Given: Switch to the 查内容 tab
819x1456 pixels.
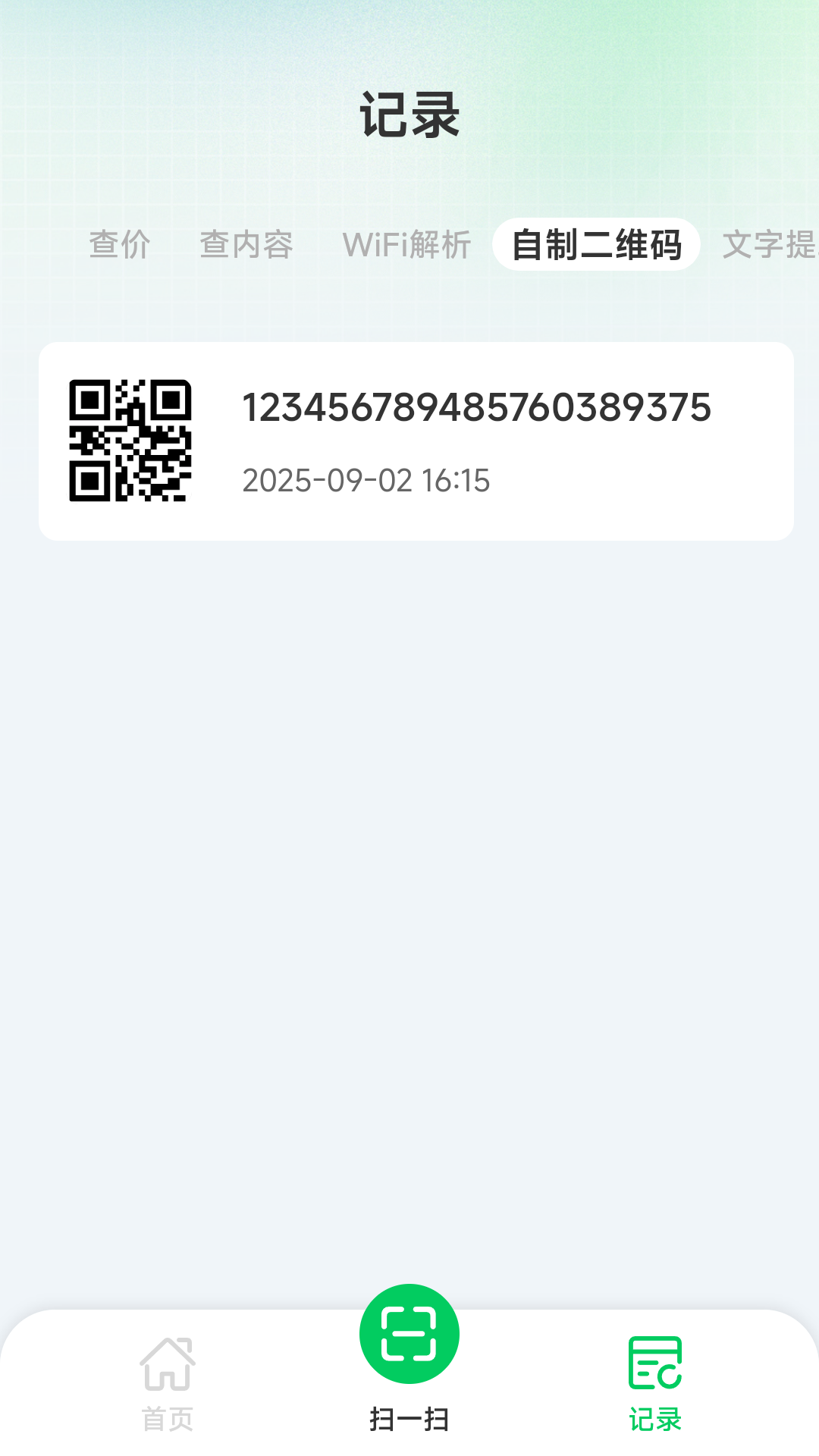Looking at the screenshot, I should coord(246,245).
